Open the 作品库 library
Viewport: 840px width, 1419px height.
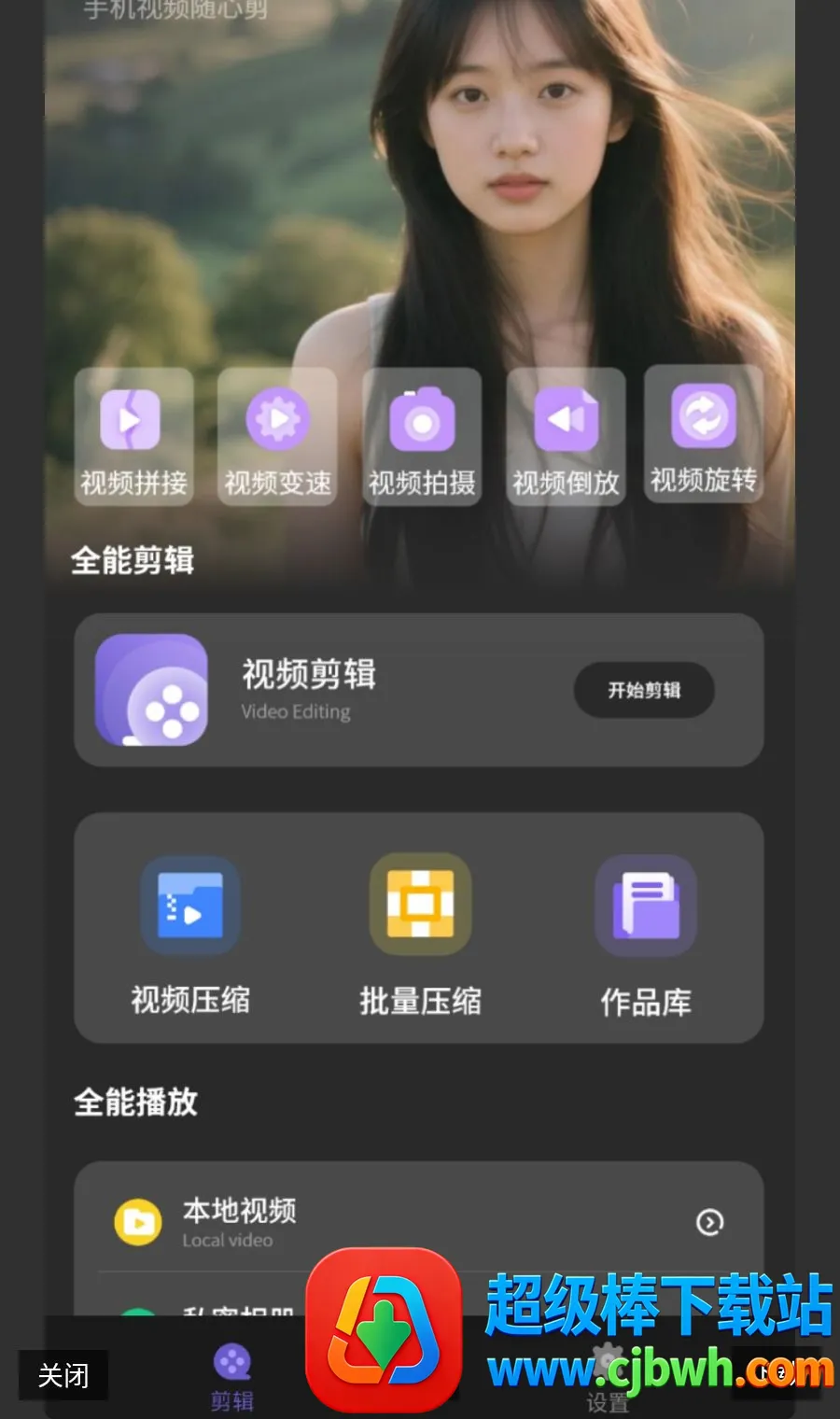646,937
